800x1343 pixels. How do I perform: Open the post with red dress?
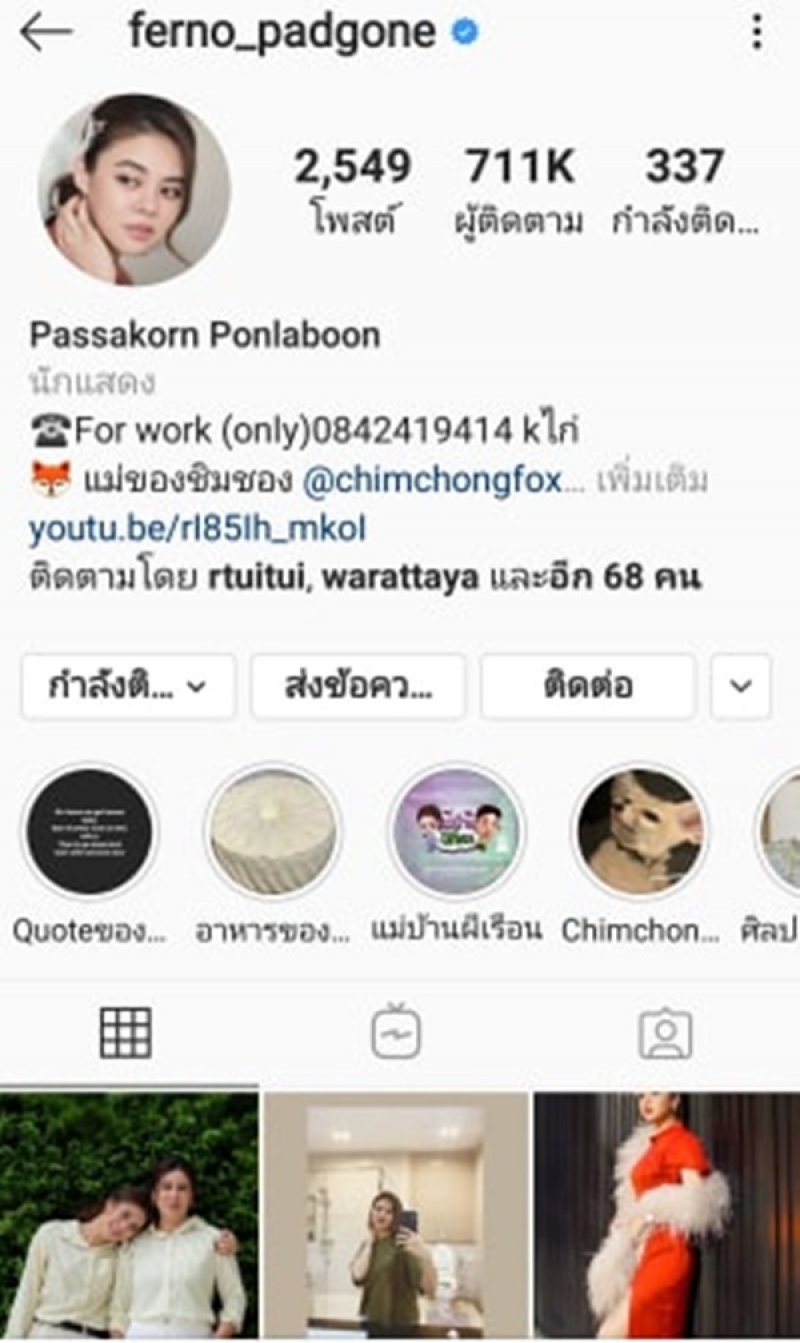[667, 1215]
